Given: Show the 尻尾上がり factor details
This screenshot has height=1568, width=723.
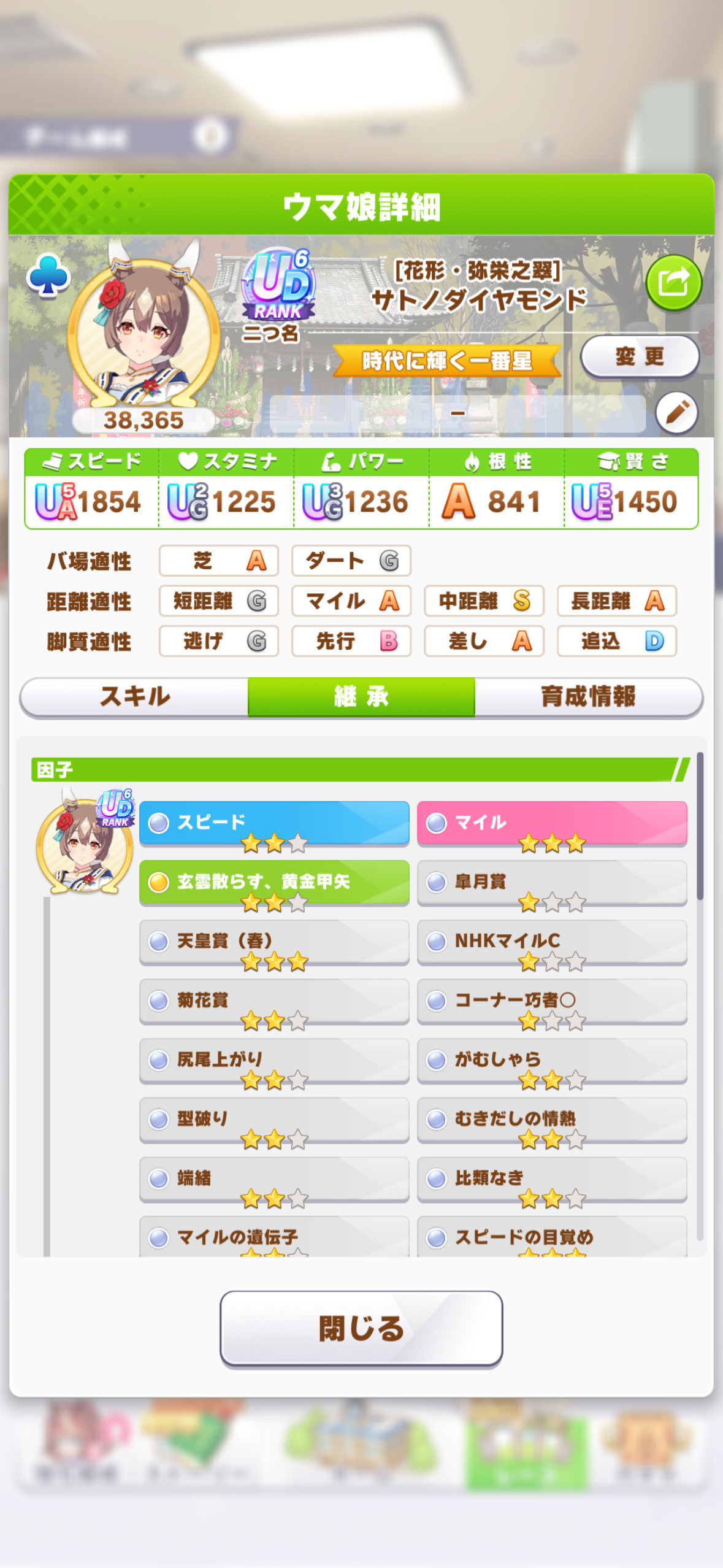Looking at the screenshot, I should pos(274,1060).
